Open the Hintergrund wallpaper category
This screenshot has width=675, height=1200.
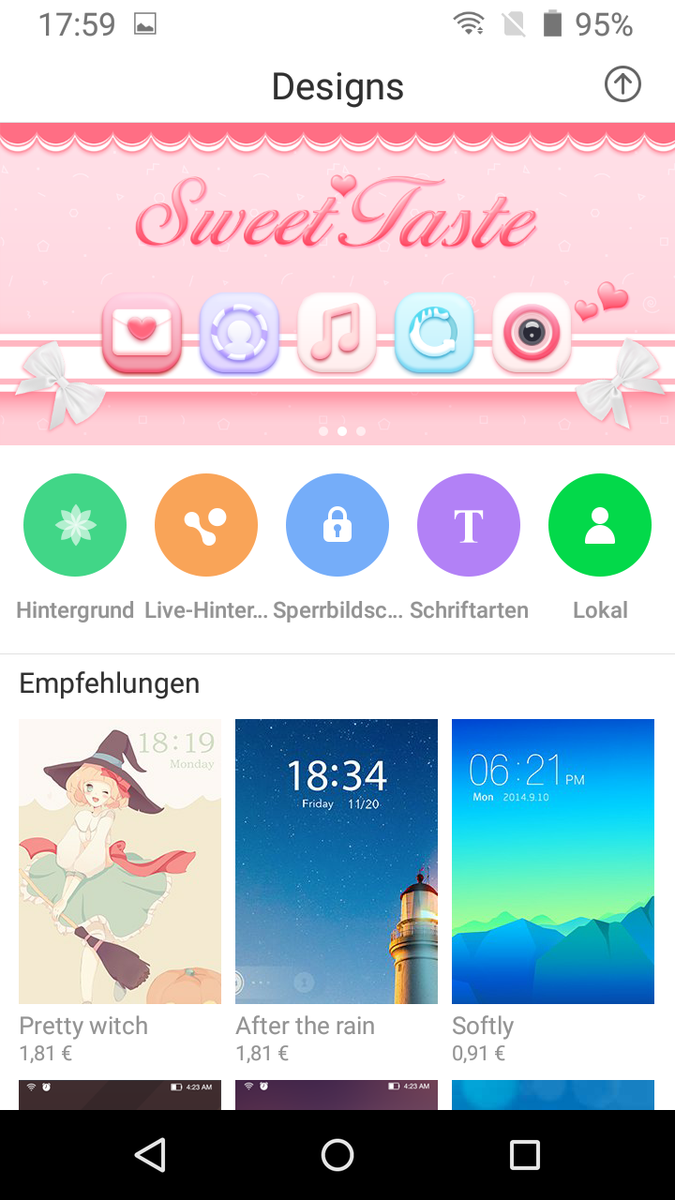pos(75,525)
